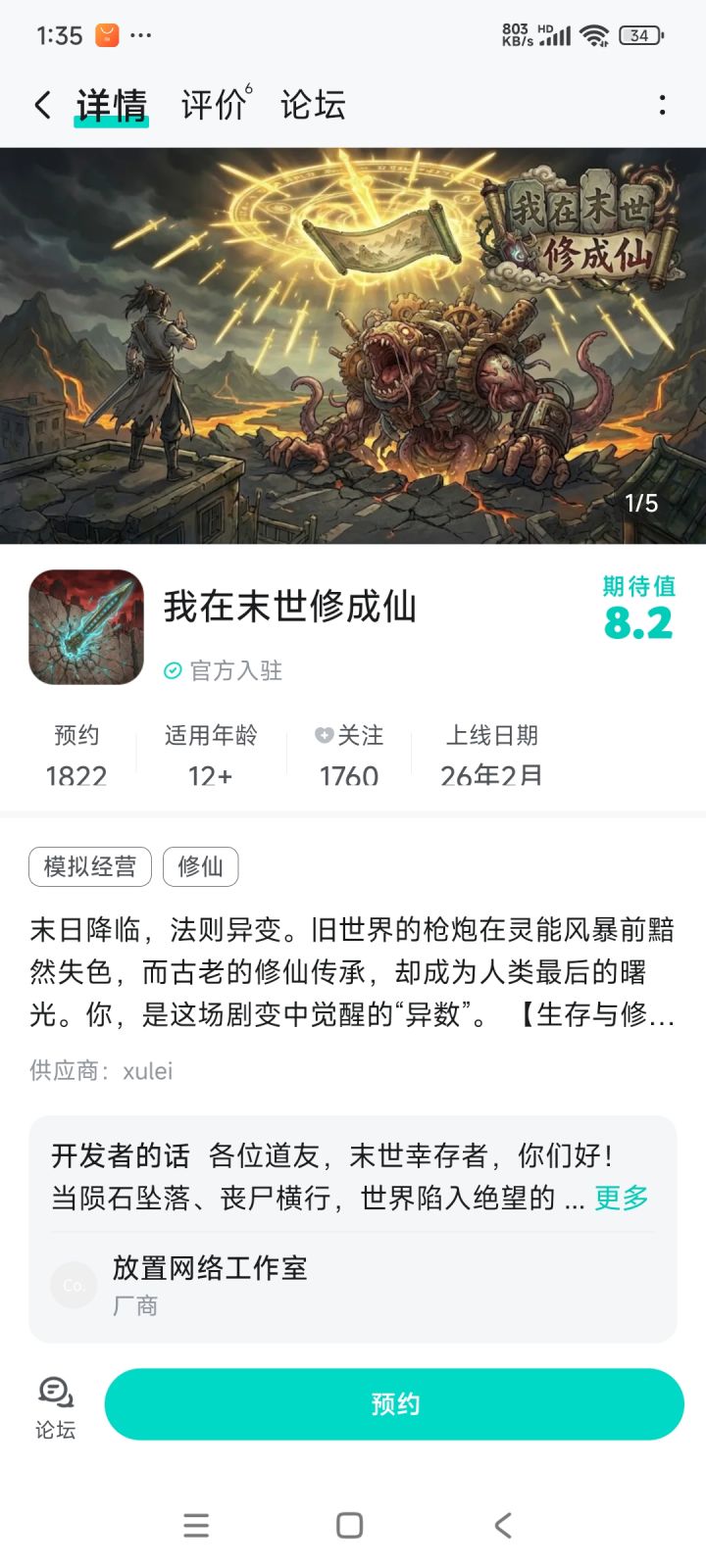Tap the 放置网络工作室 company avatar icon
The width and height of the screenshot is (706, 1568).
pos(73,1285)
